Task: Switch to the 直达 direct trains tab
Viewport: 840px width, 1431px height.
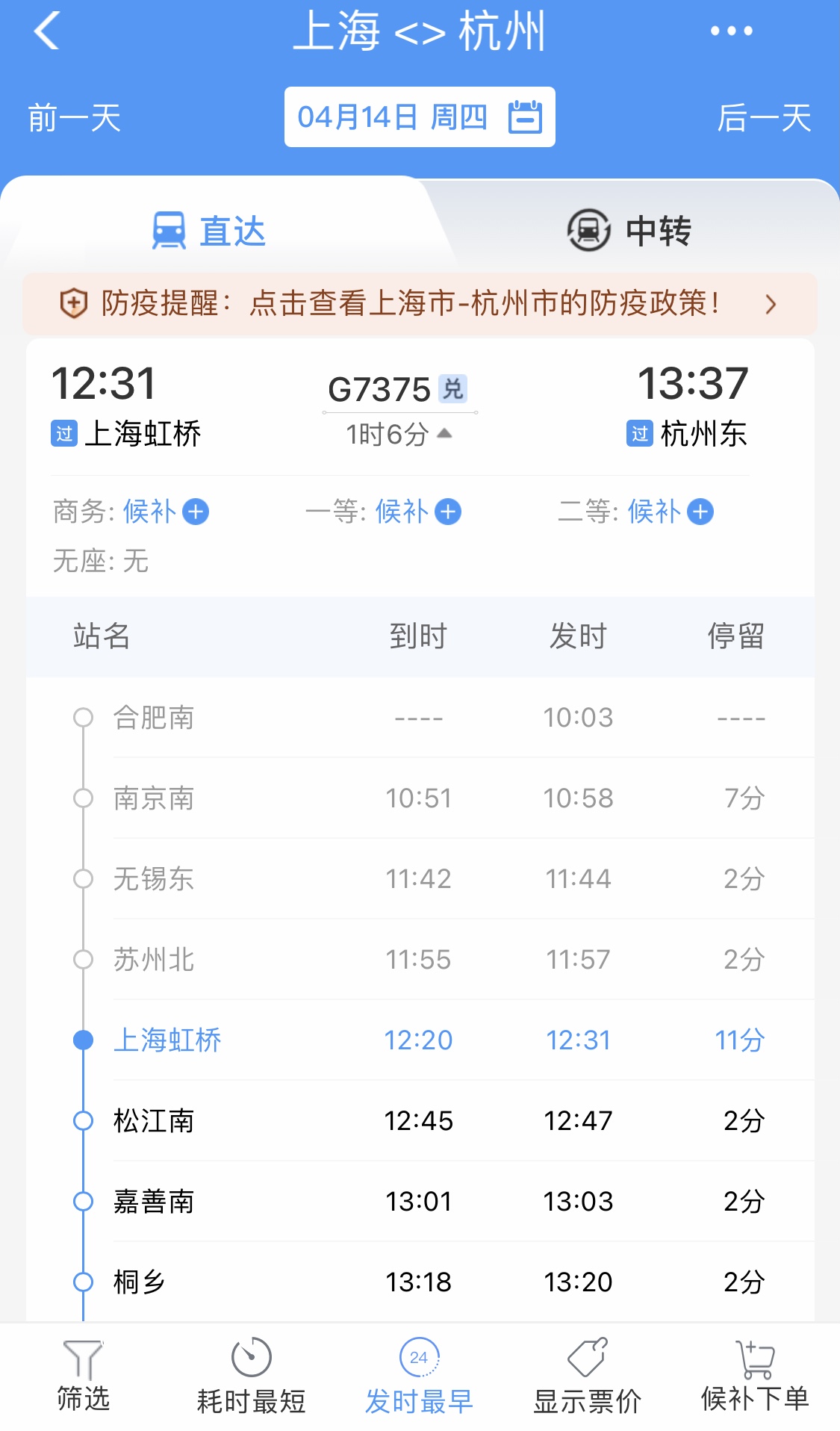Action: click(x=210, y=231)
